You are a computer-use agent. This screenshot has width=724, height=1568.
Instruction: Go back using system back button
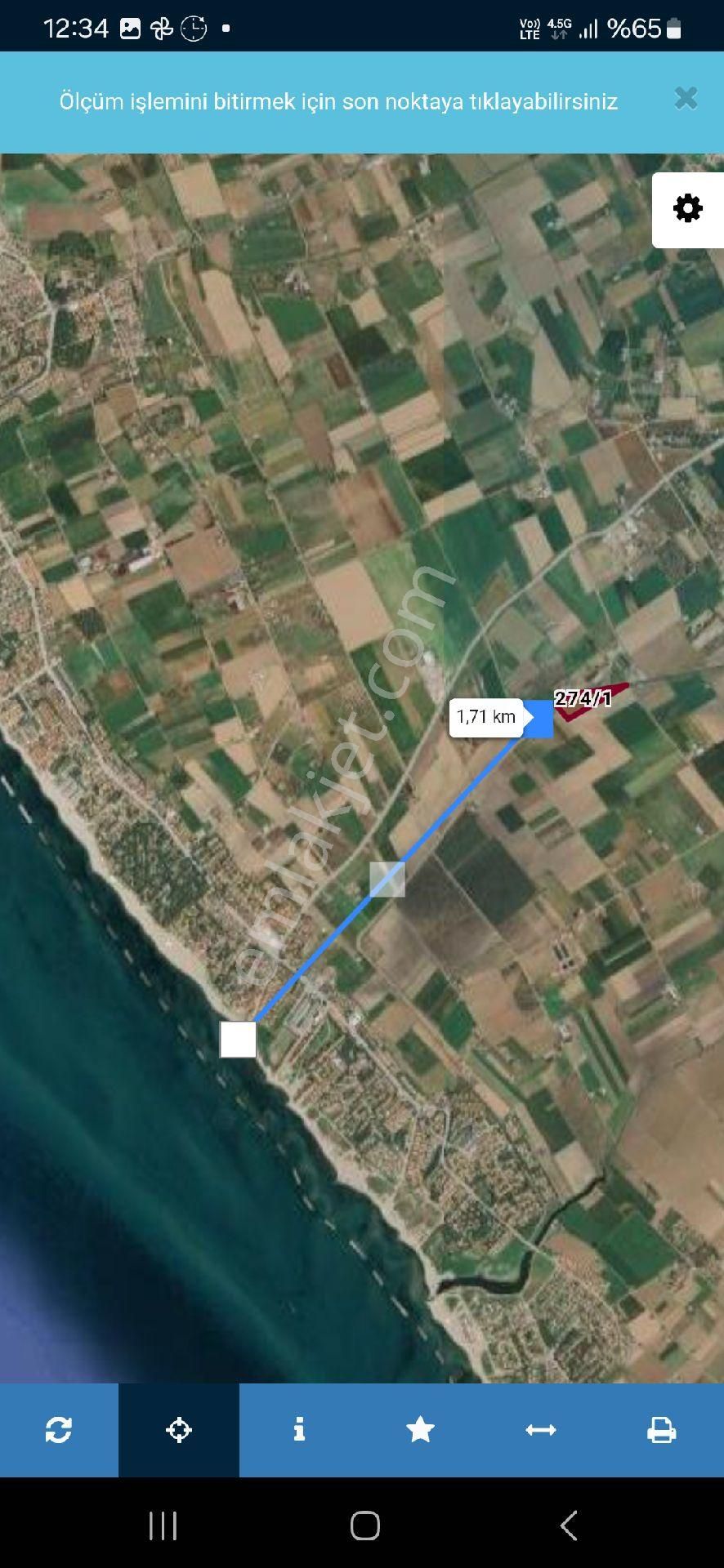(569, 1525)
